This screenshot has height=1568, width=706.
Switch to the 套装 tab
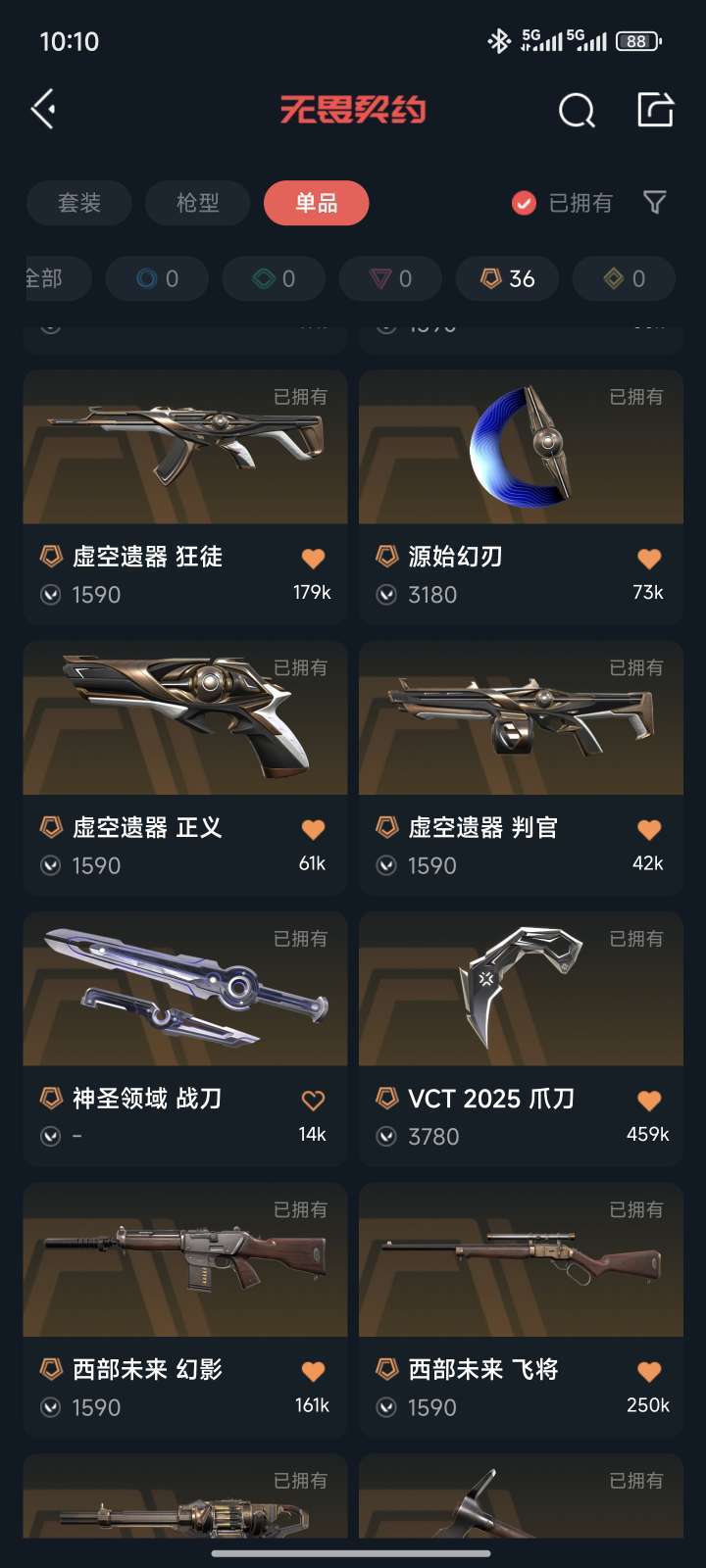click(x=78, y=203)
